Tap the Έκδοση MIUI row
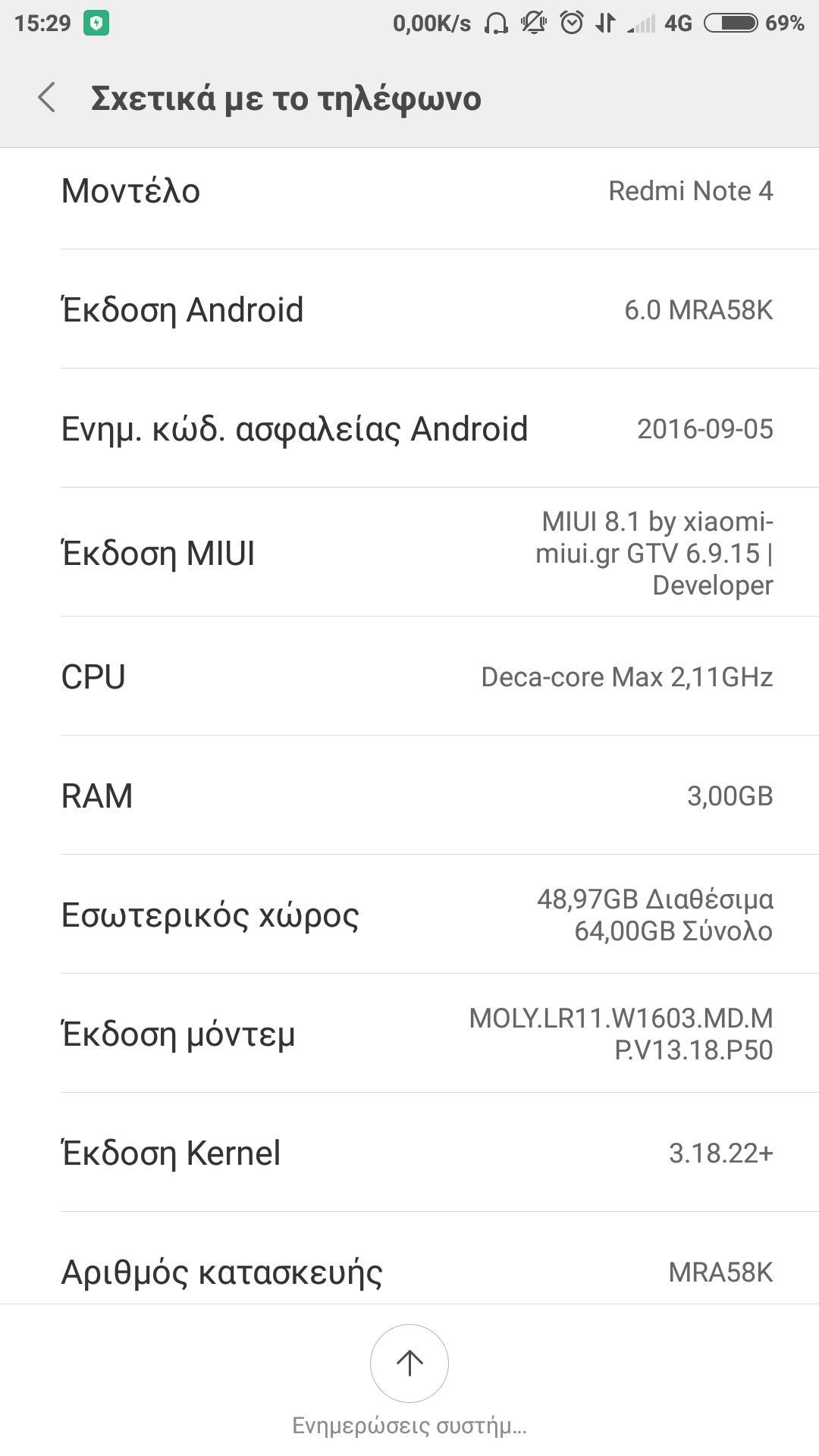Viewport: 819px width, 1456px height. point(409,553)
